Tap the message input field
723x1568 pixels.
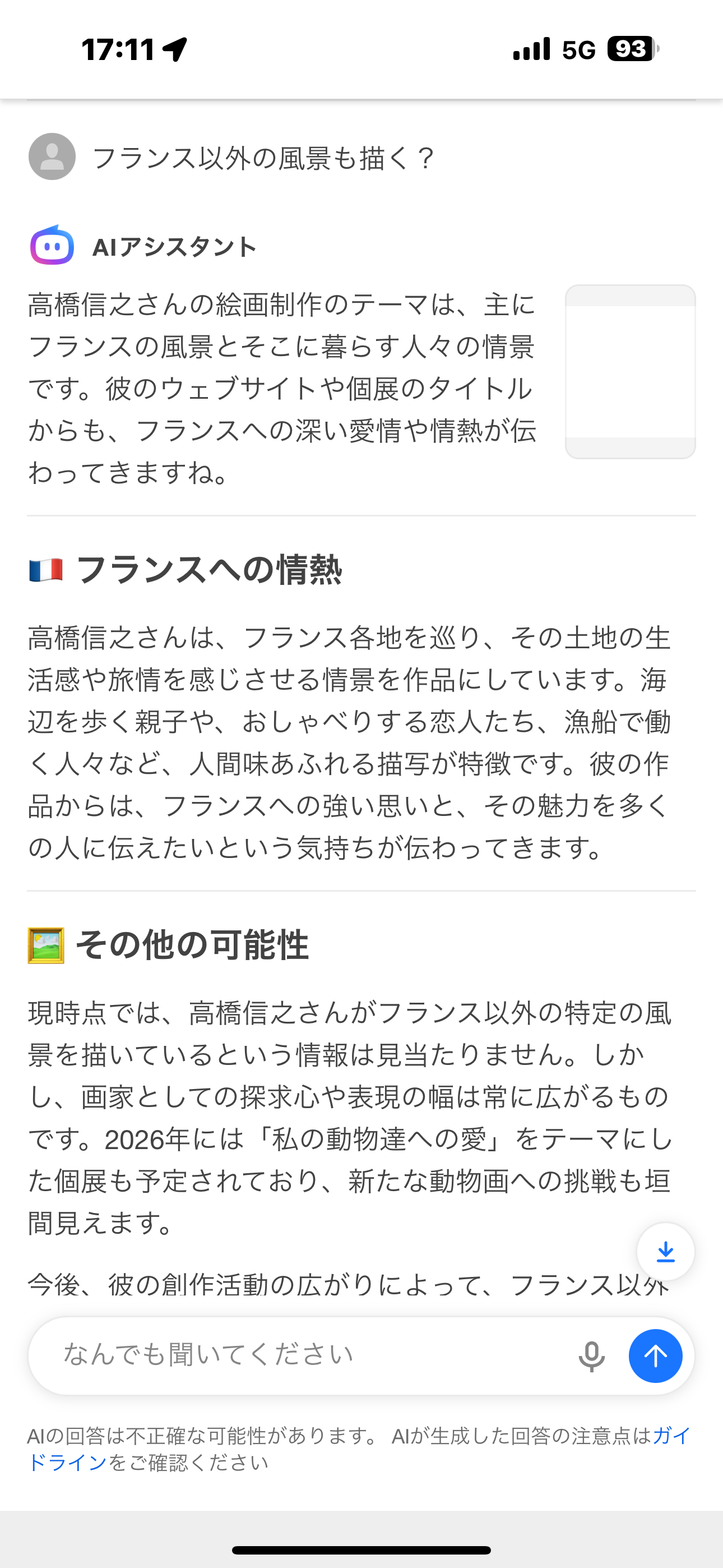(304, 1355)
